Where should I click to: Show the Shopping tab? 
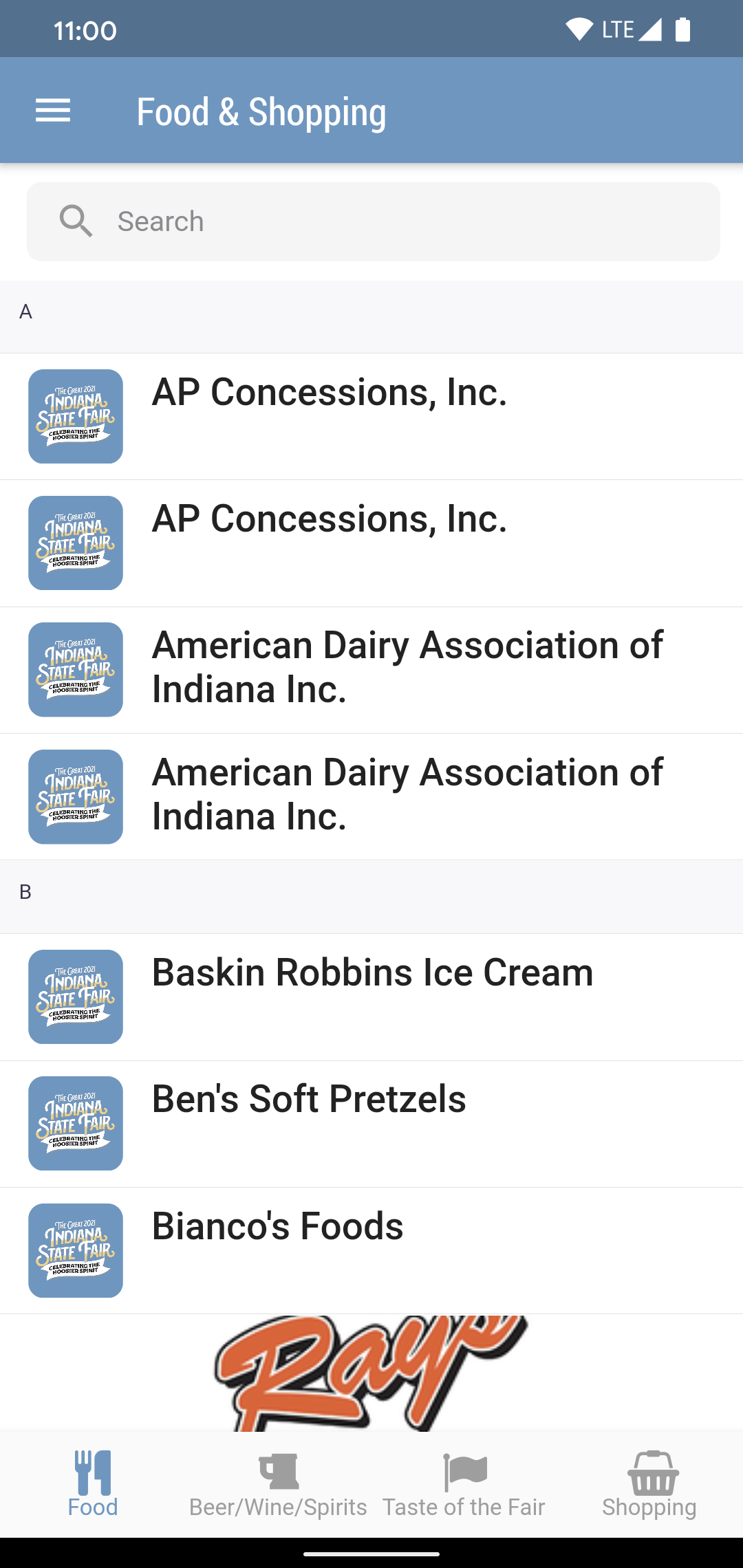coord(650,1483)
